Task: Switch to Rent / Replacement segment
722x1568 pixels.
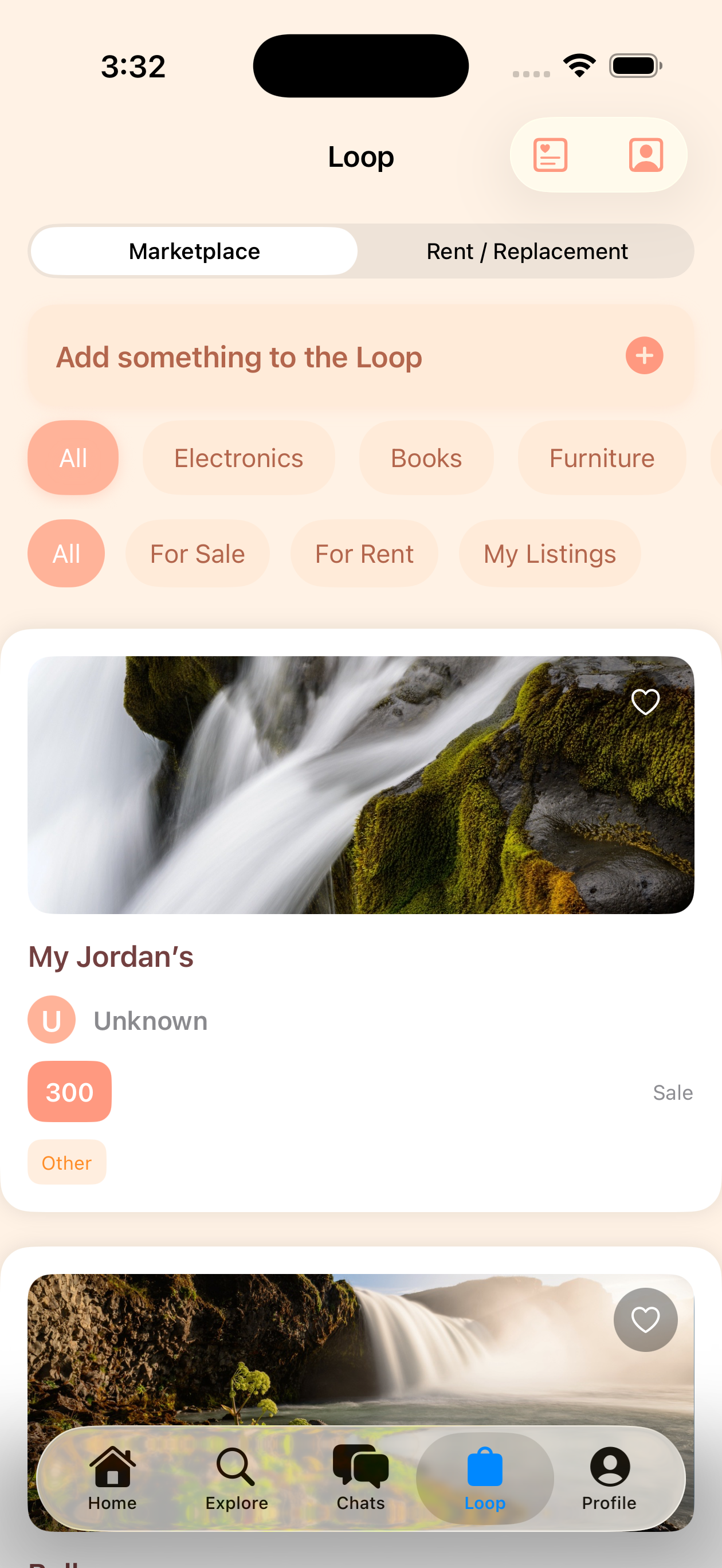Action: [x=527, y=252]
